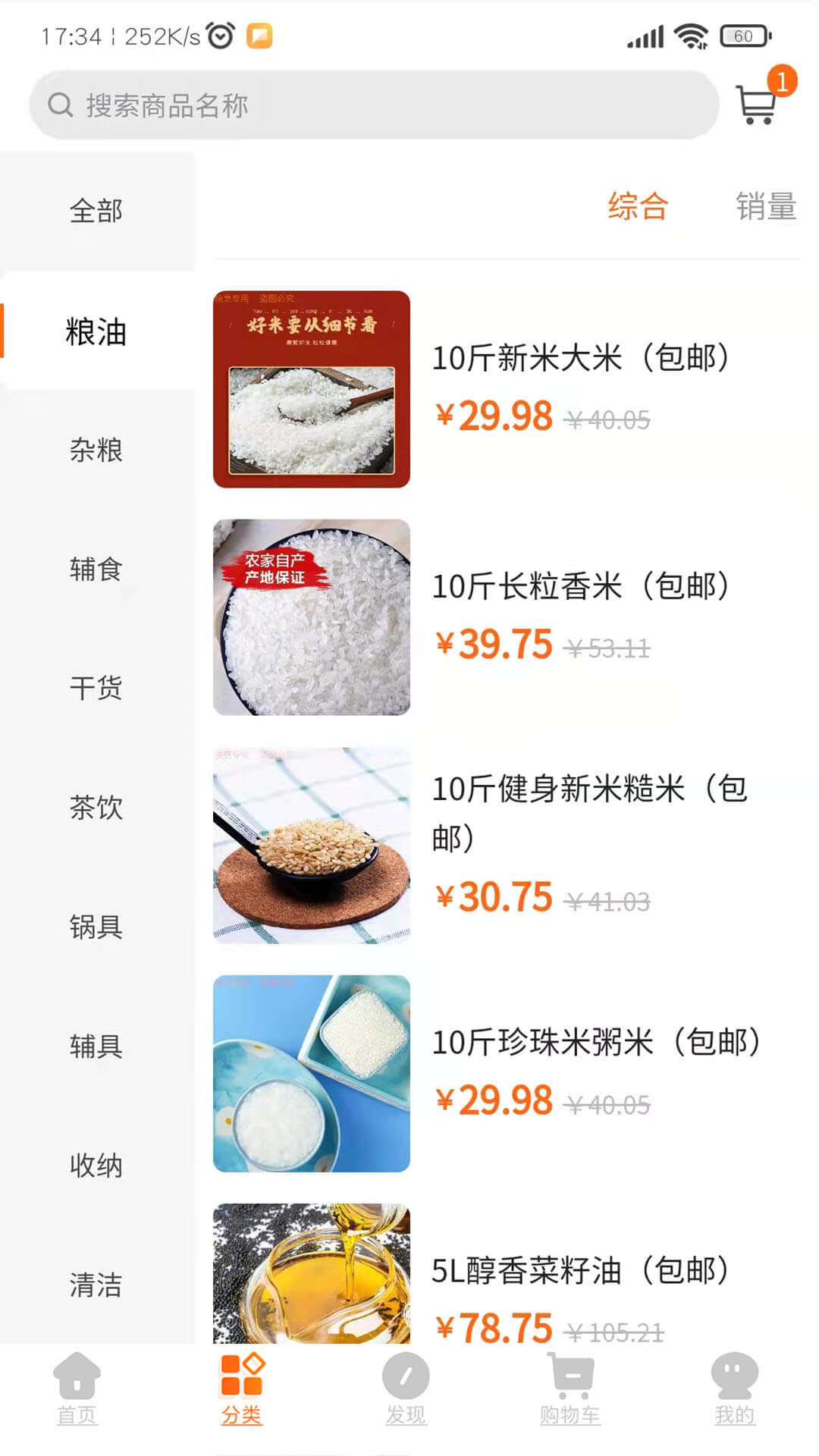Sort products by 综合

(638, 206)
